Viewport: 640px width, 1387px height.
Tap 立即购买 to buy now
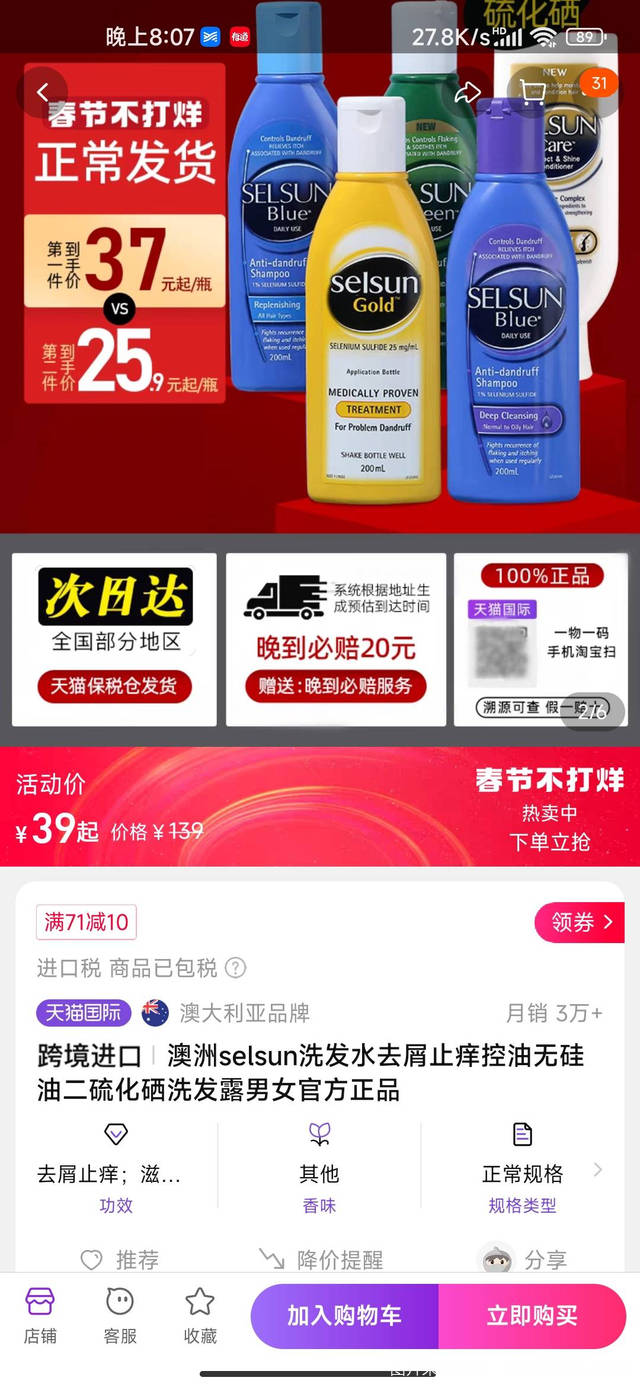[x=532, y=1316]
